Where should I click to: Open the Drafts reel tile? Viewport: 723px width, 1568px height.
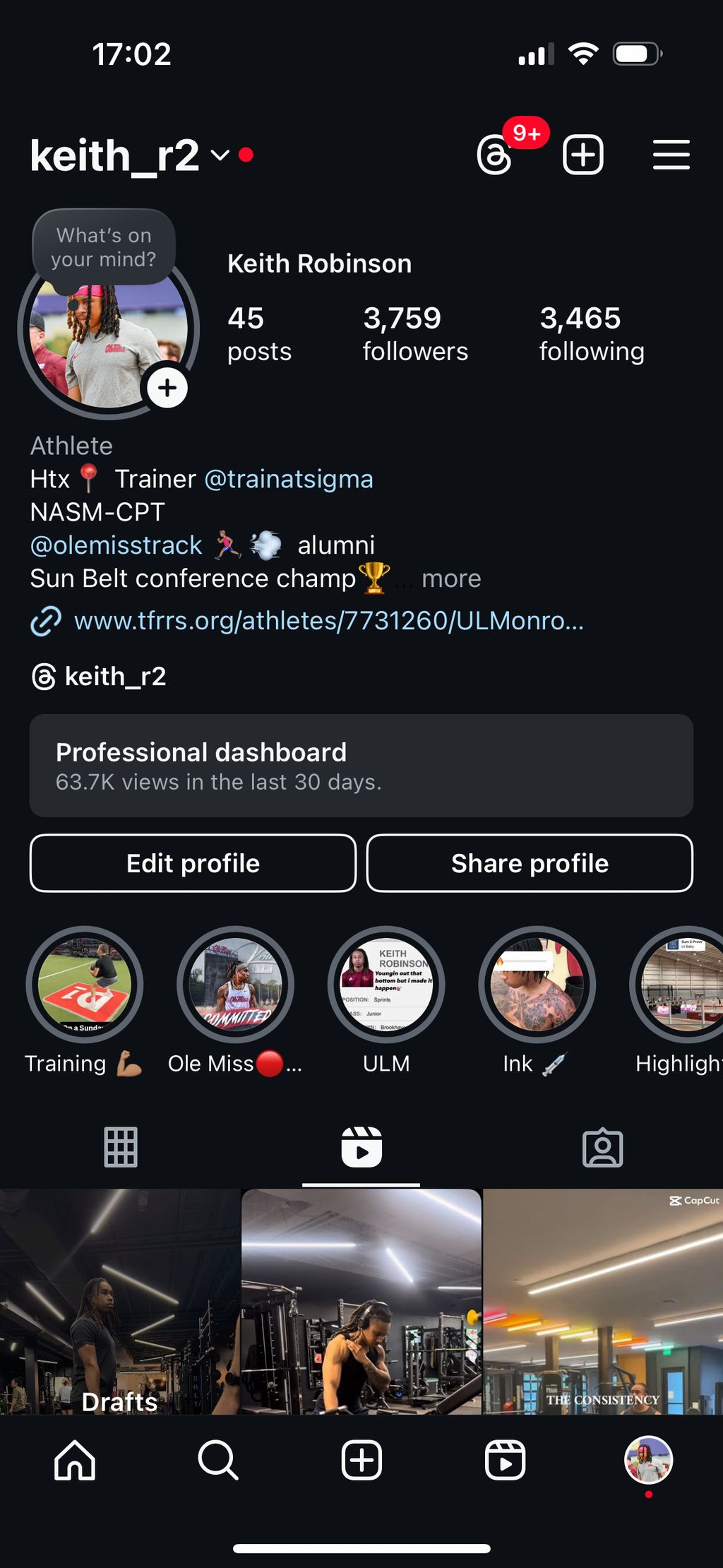point(119,1301)
